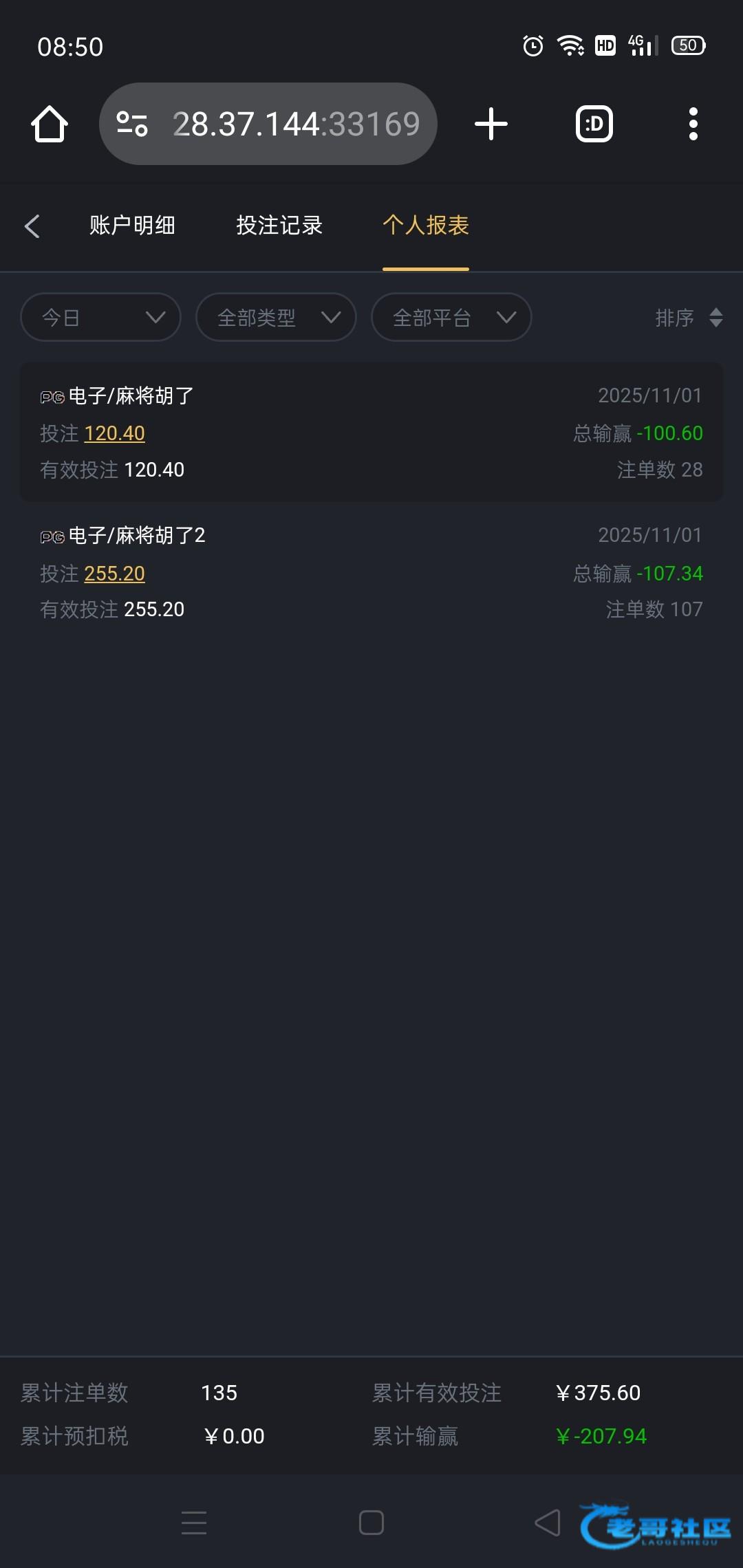This screenshot has height=1568, width=743.
Task: Expand the 今日 date dropdown
Action: [x=100, y=317]
